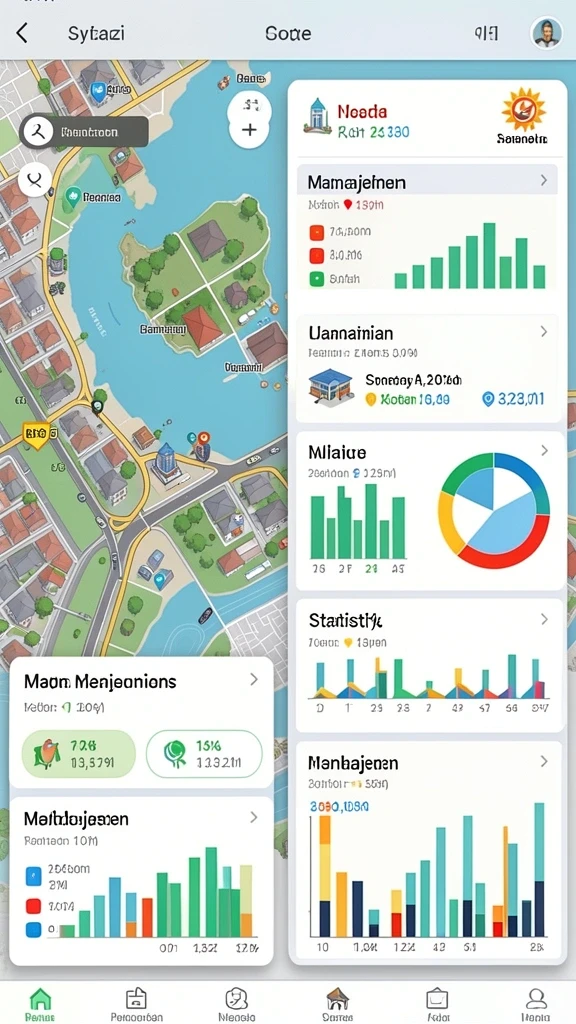
Task: Tap the dark pill with person icon on map
Action: click(84, 132)
